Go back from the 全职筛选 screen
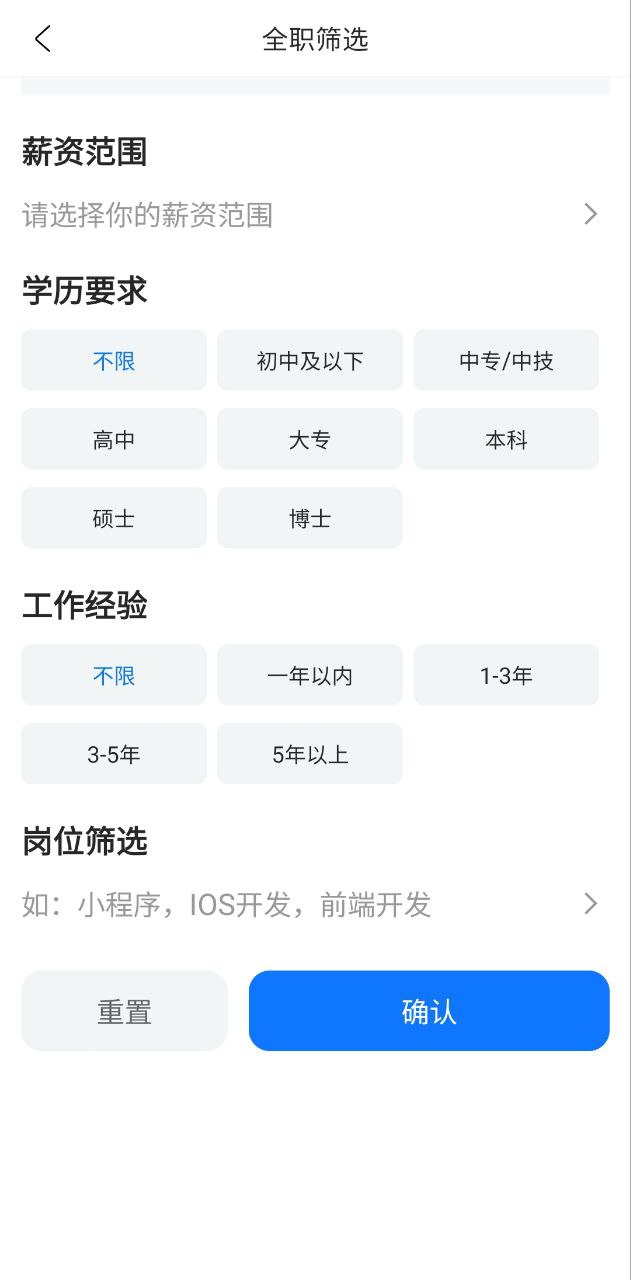Screen dimensions: 631x1280 [42, 39]
